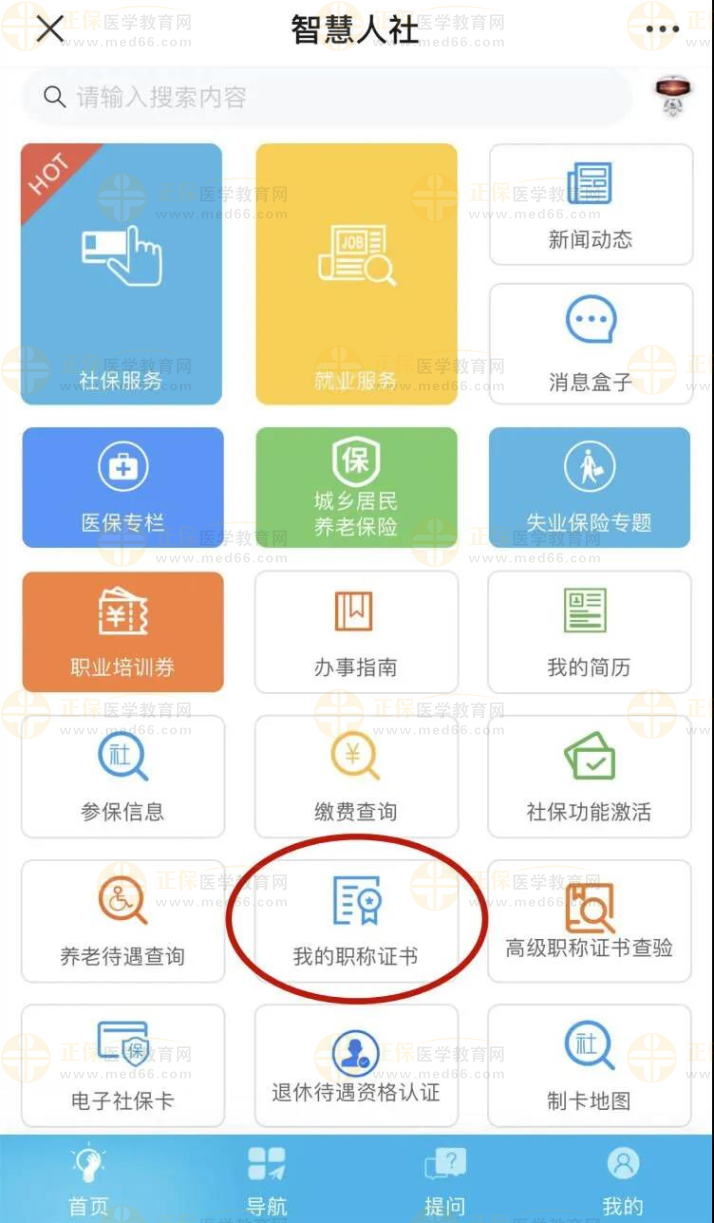Viewport: 714px width, 1223px height.
Task: Open 我的简历
Action: [x=589, y=631]
